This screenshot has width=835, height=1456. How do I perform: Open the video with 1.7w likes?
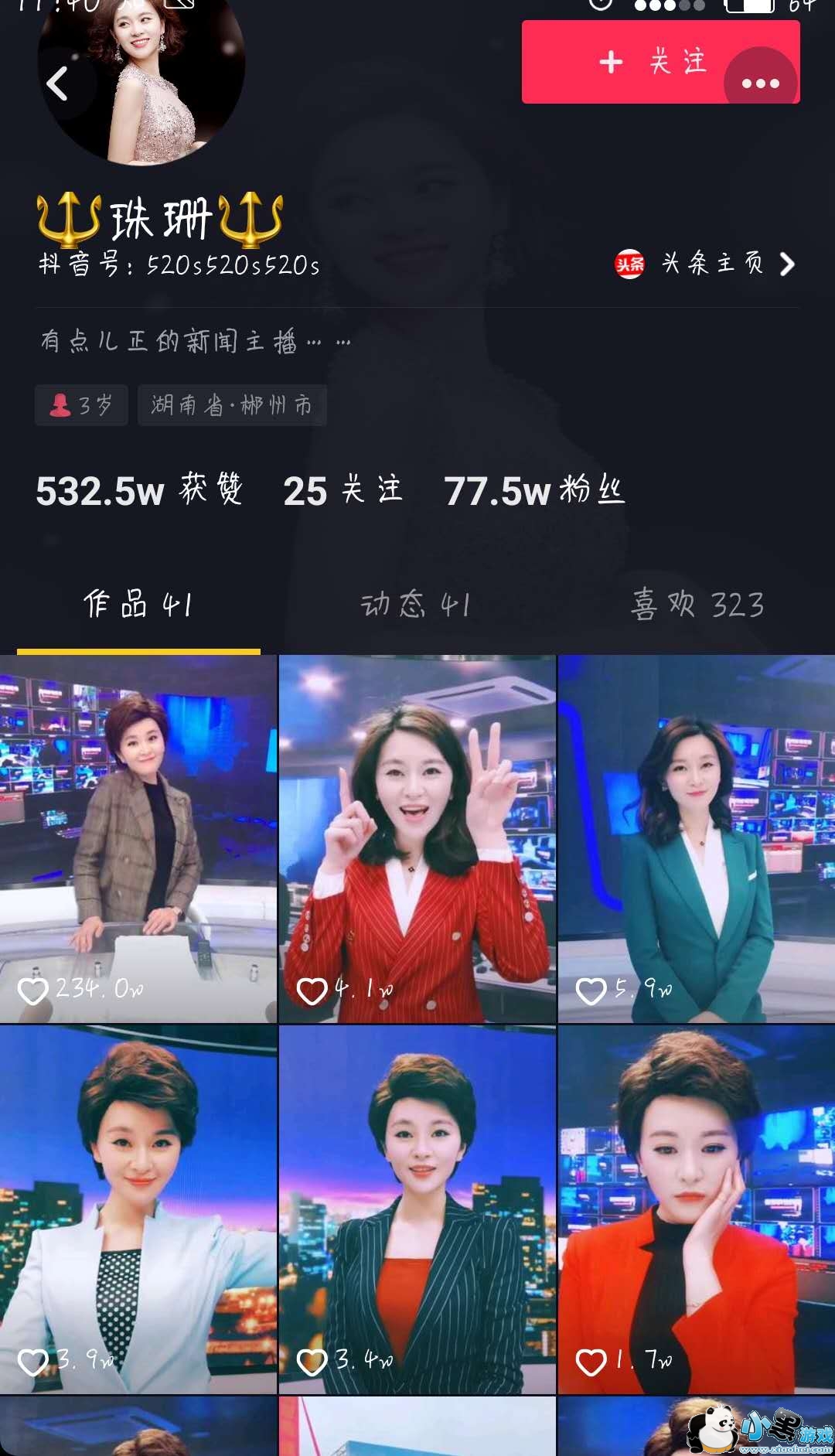click(697, 1209)
